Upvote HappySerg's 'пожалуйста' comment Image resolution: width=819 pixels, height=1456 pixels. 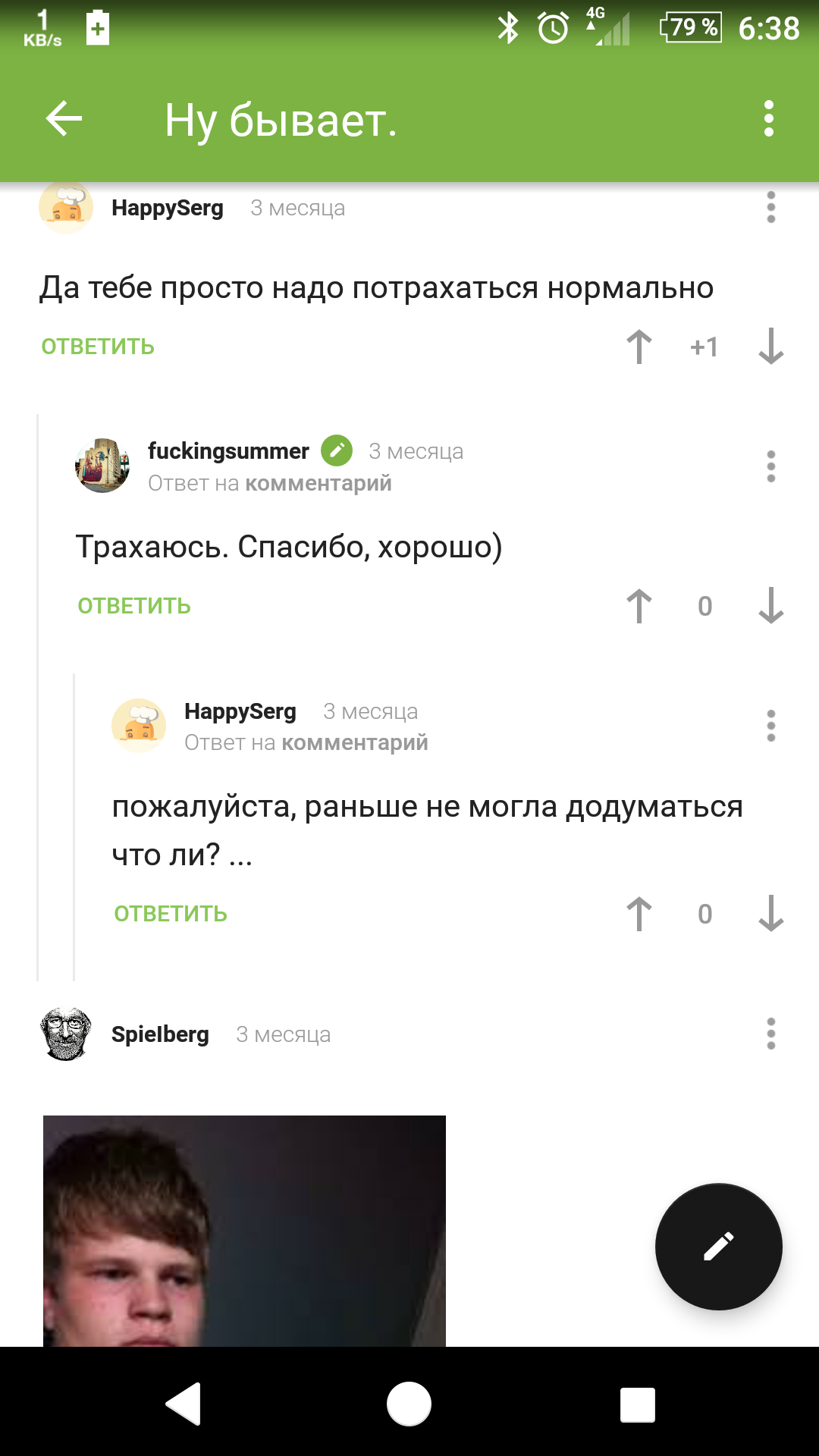[x=639, y=914]
